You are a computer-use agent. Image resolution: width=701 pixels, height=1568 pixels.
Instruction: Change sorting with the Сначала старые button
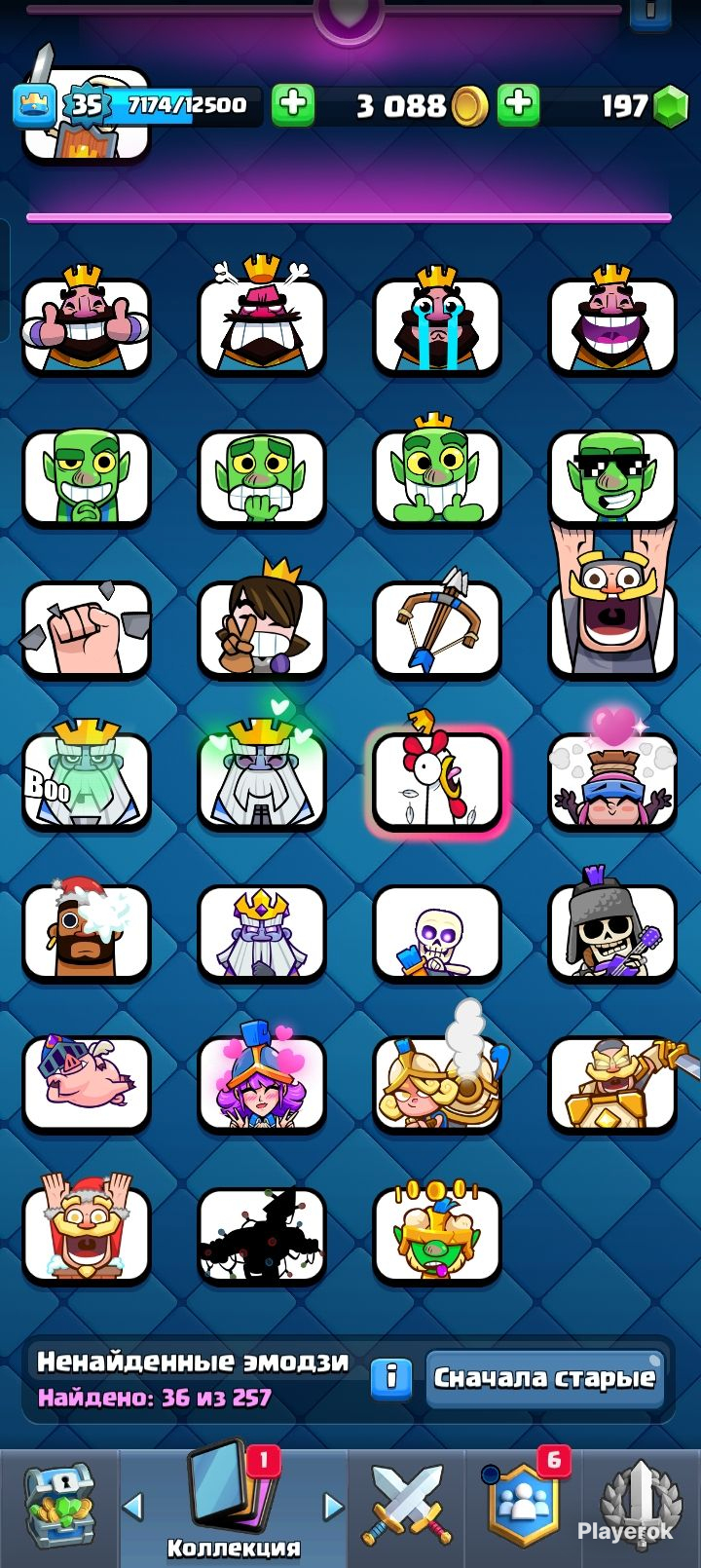point(544,1377)
